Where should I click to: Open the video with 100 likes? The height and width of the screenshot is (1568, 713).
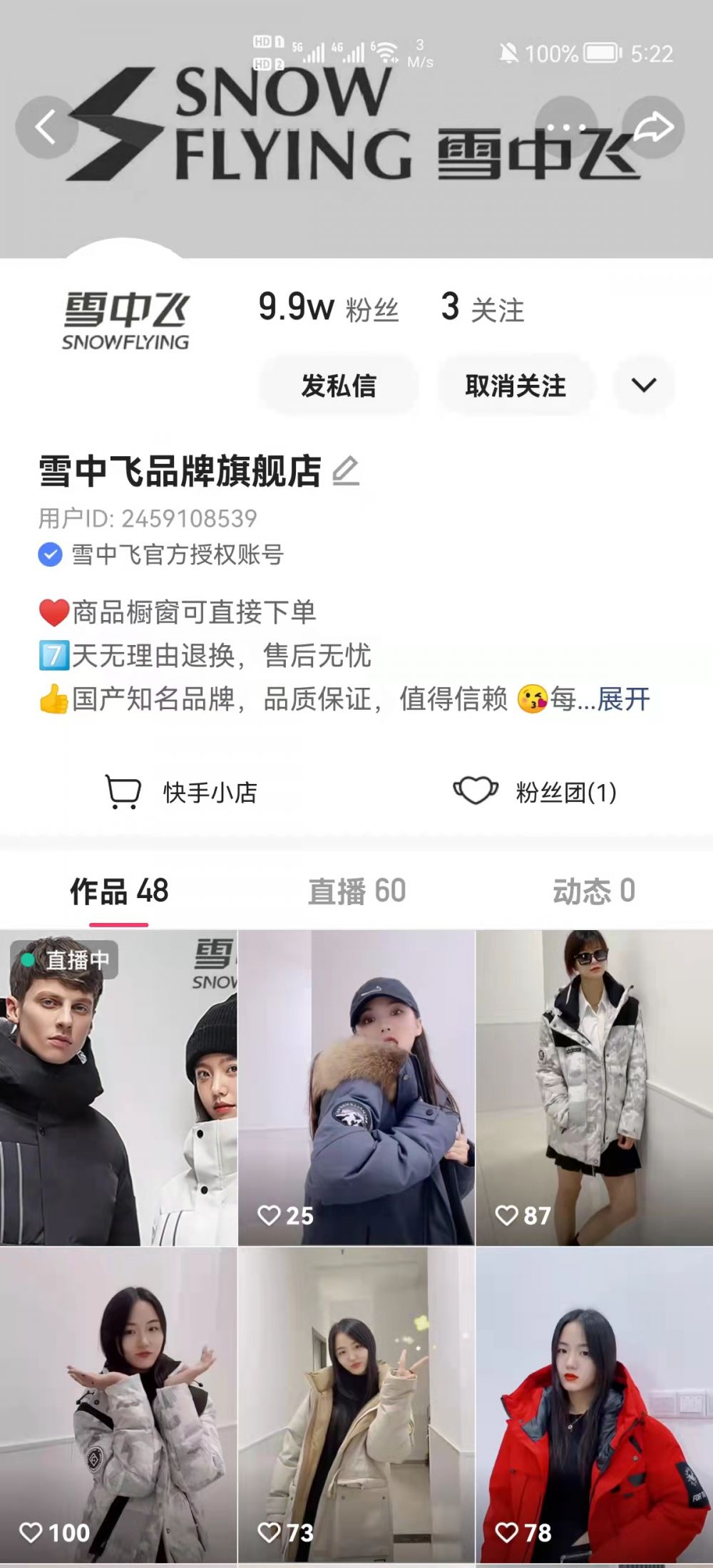[118, 1405]
